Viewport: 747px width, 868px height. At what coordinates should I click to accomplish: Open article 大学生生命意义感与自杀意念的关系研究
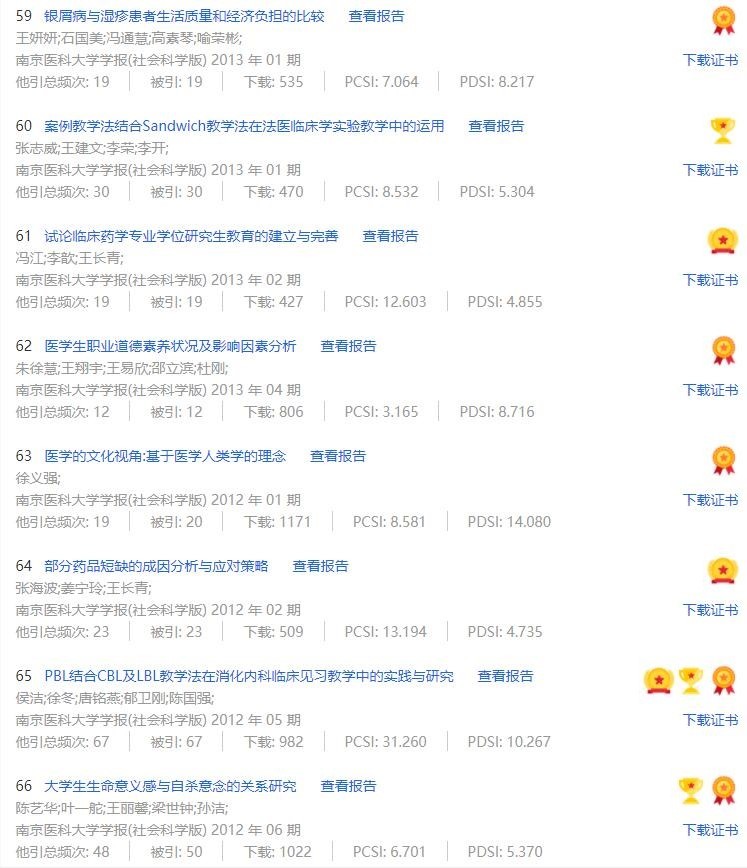point(170,786)
